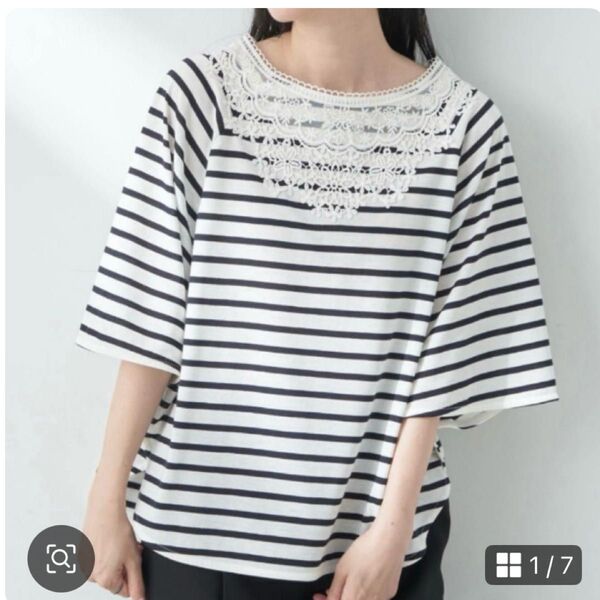Open the striped top product photo

300,300
